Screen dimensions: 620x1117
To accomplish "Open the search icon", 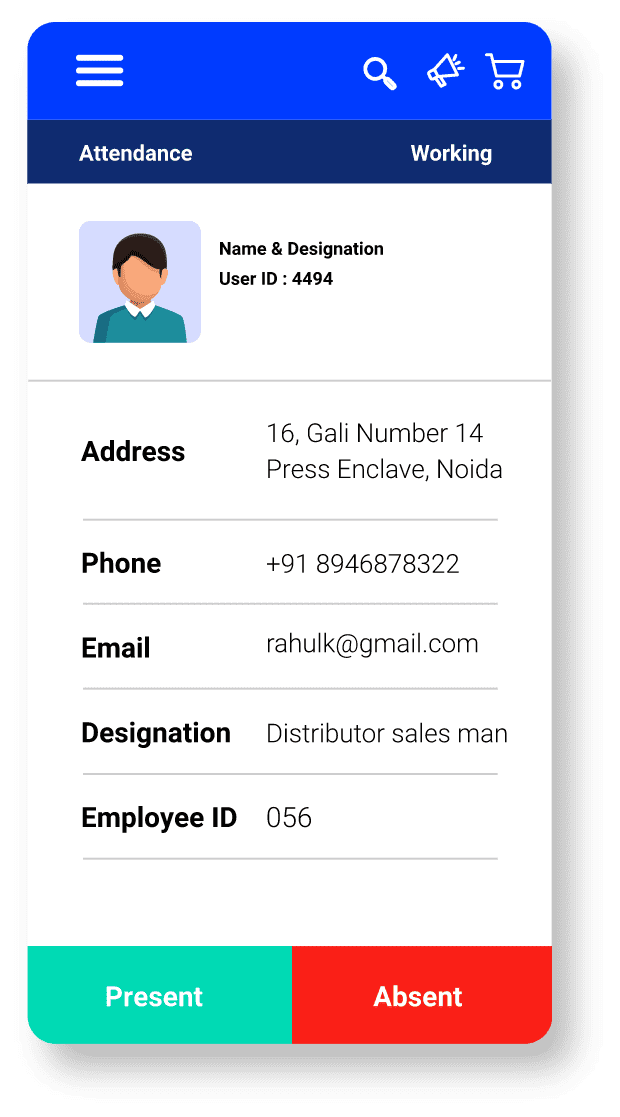I will 379,73.
